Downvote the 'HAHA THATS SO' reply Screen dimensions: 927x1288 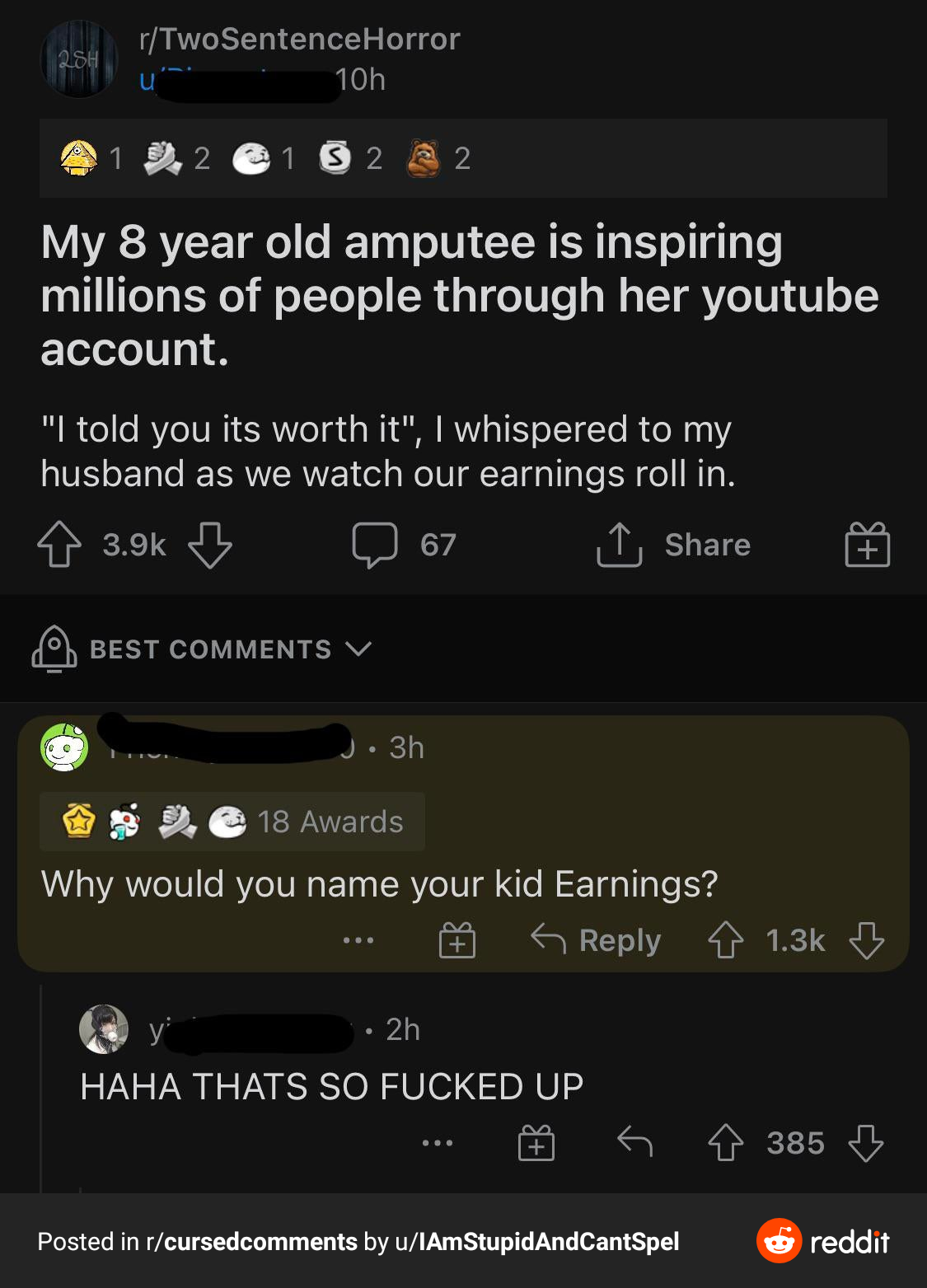[866, 1143]
